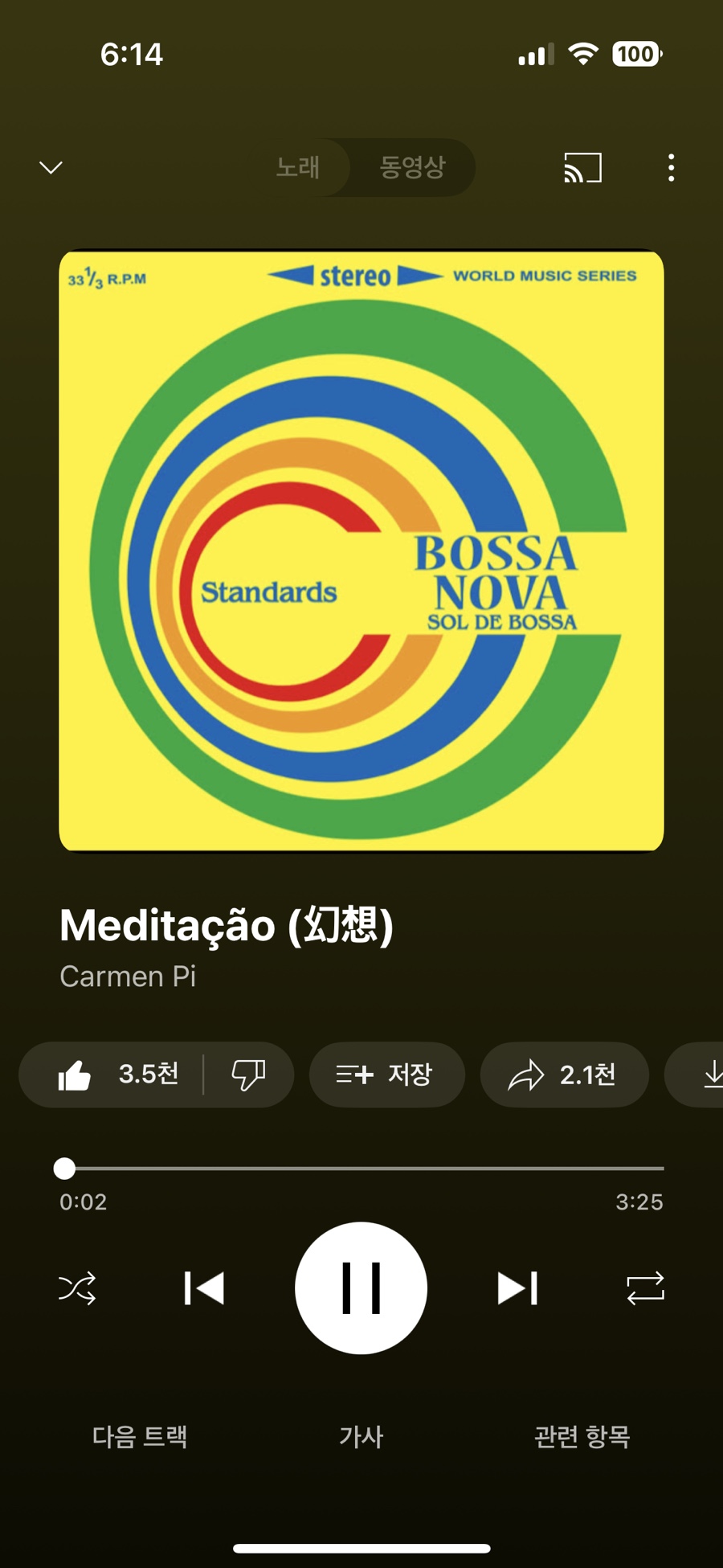The width and height of the screenshot is (723, 1568).
Task: Open the three-dot overflow menu
Action: tap(671, 167)
